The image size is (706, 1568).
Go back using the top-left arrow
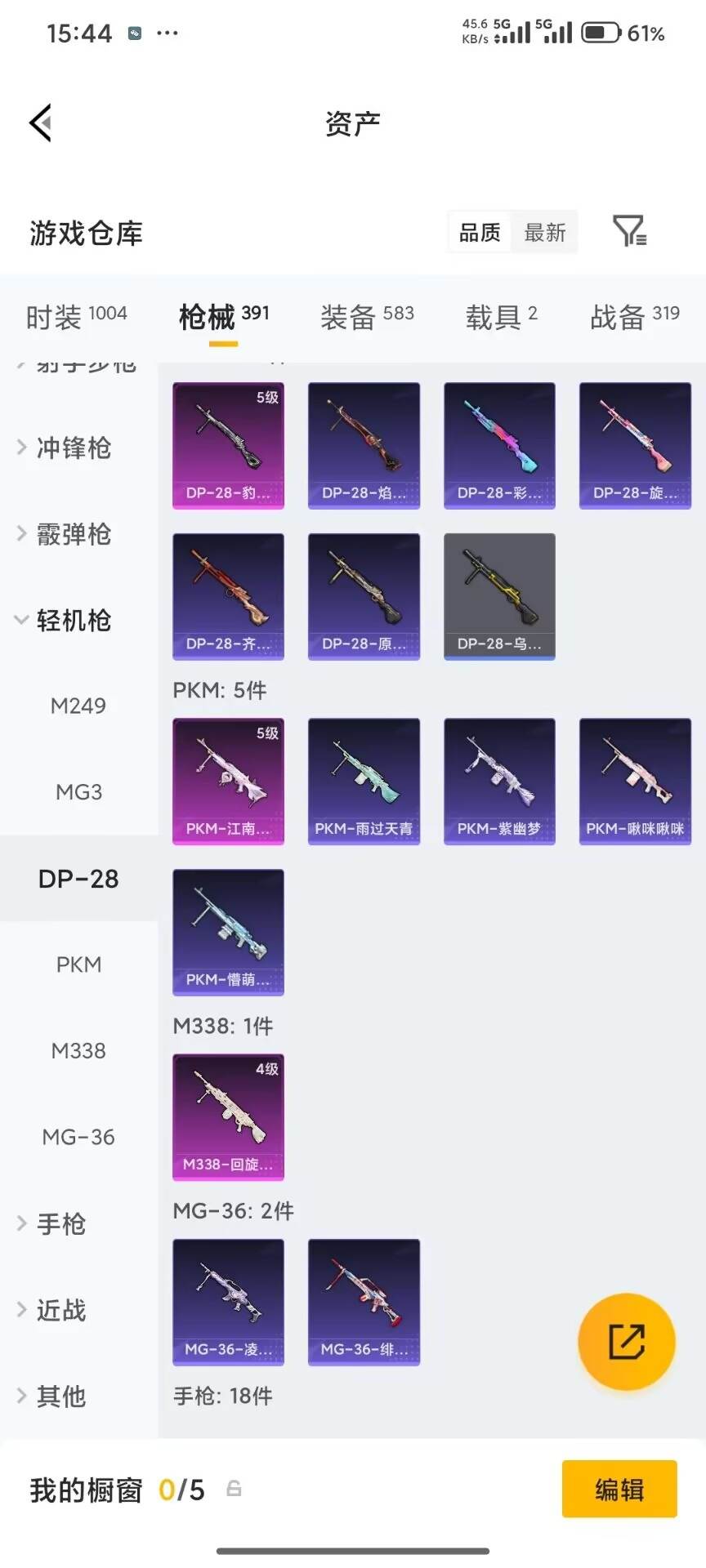[41, 122]
